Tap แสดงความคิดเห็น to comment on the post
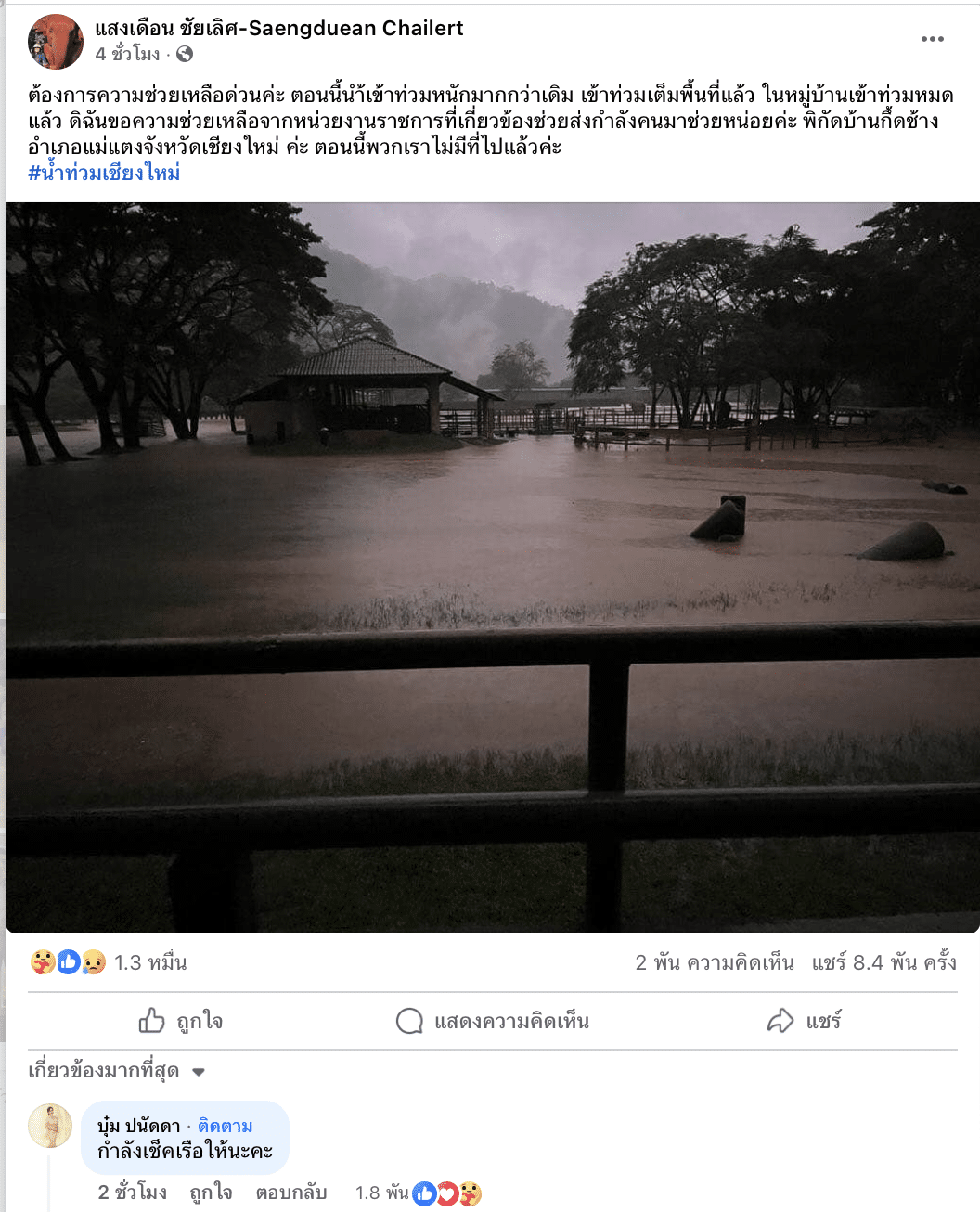The width and height of the screenshot is (980, 1212). click(x=493, y=1021)
